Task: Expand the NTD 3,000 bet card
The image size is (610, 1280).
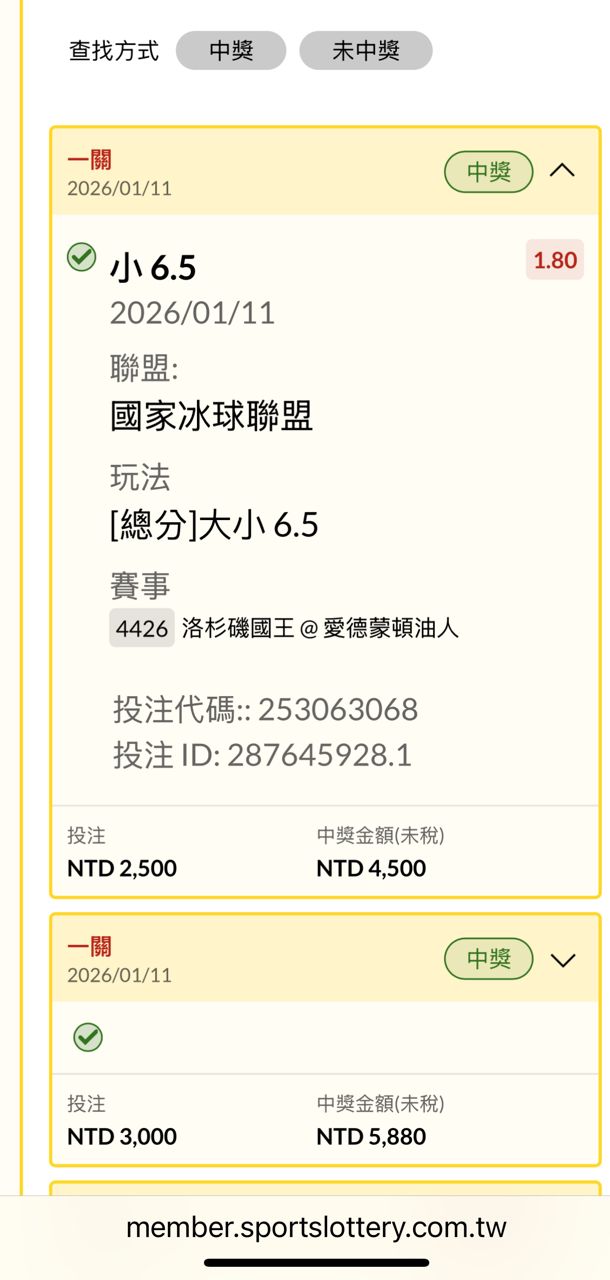Action: [563, 960]
